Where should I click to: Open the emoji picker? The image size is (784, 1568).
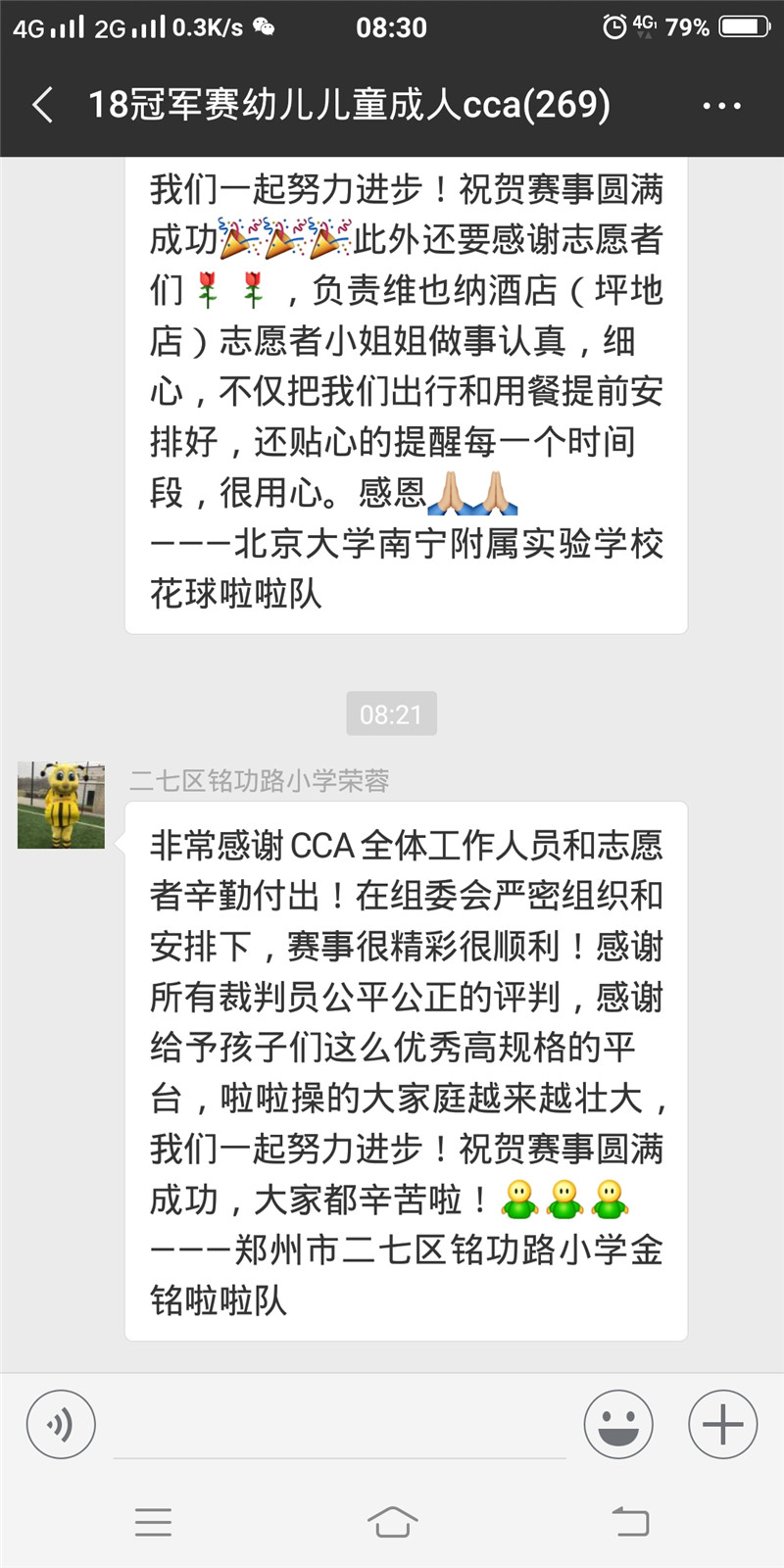618,1424
